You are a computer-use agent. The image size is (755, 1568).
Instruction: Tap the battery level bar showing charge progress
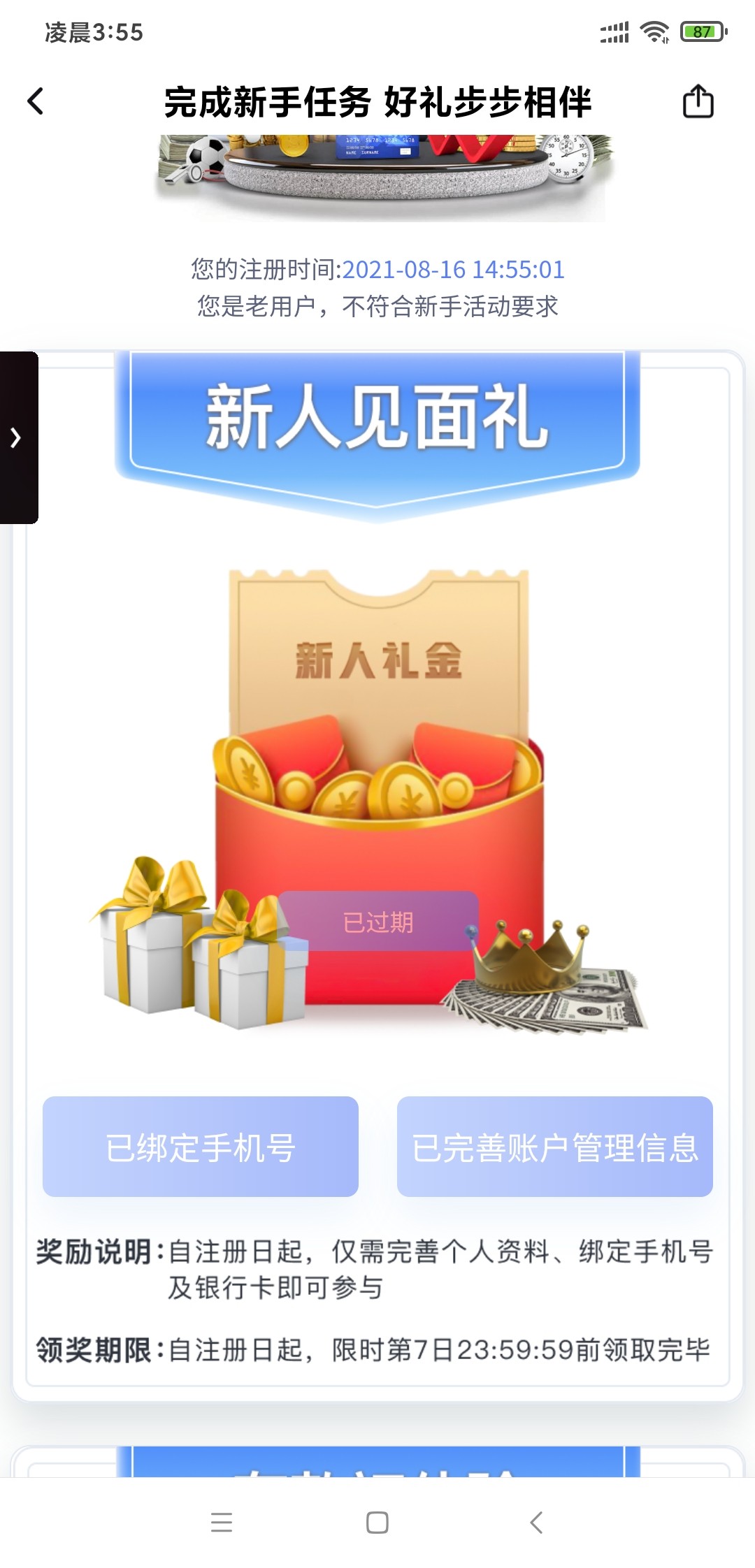(x=699, y=31)
